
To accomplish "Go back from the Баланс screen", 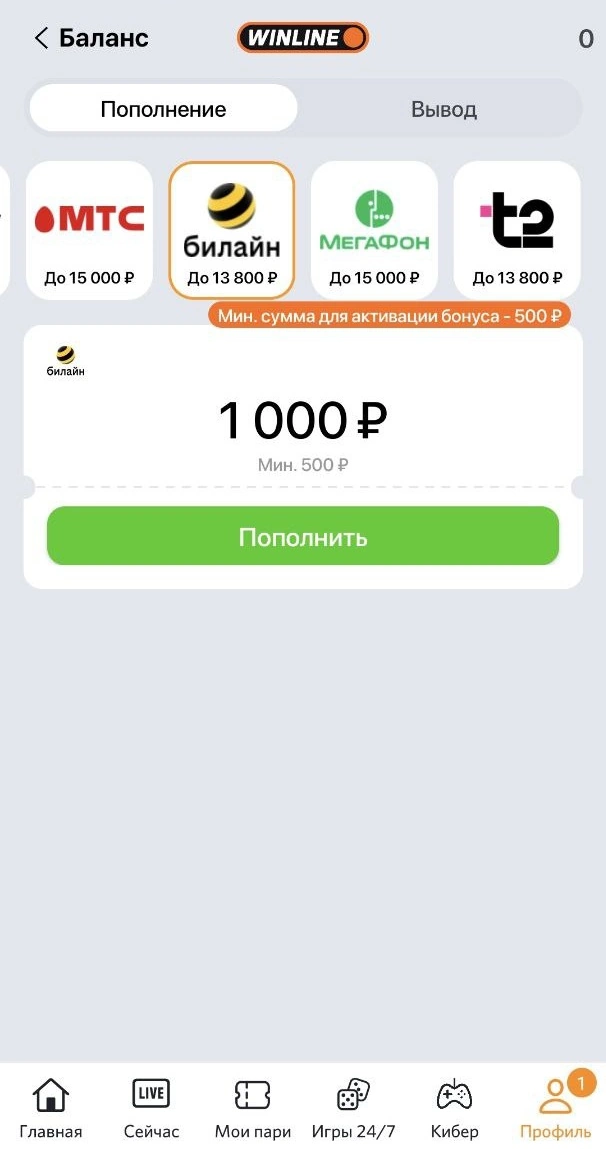I will [41, 39].
